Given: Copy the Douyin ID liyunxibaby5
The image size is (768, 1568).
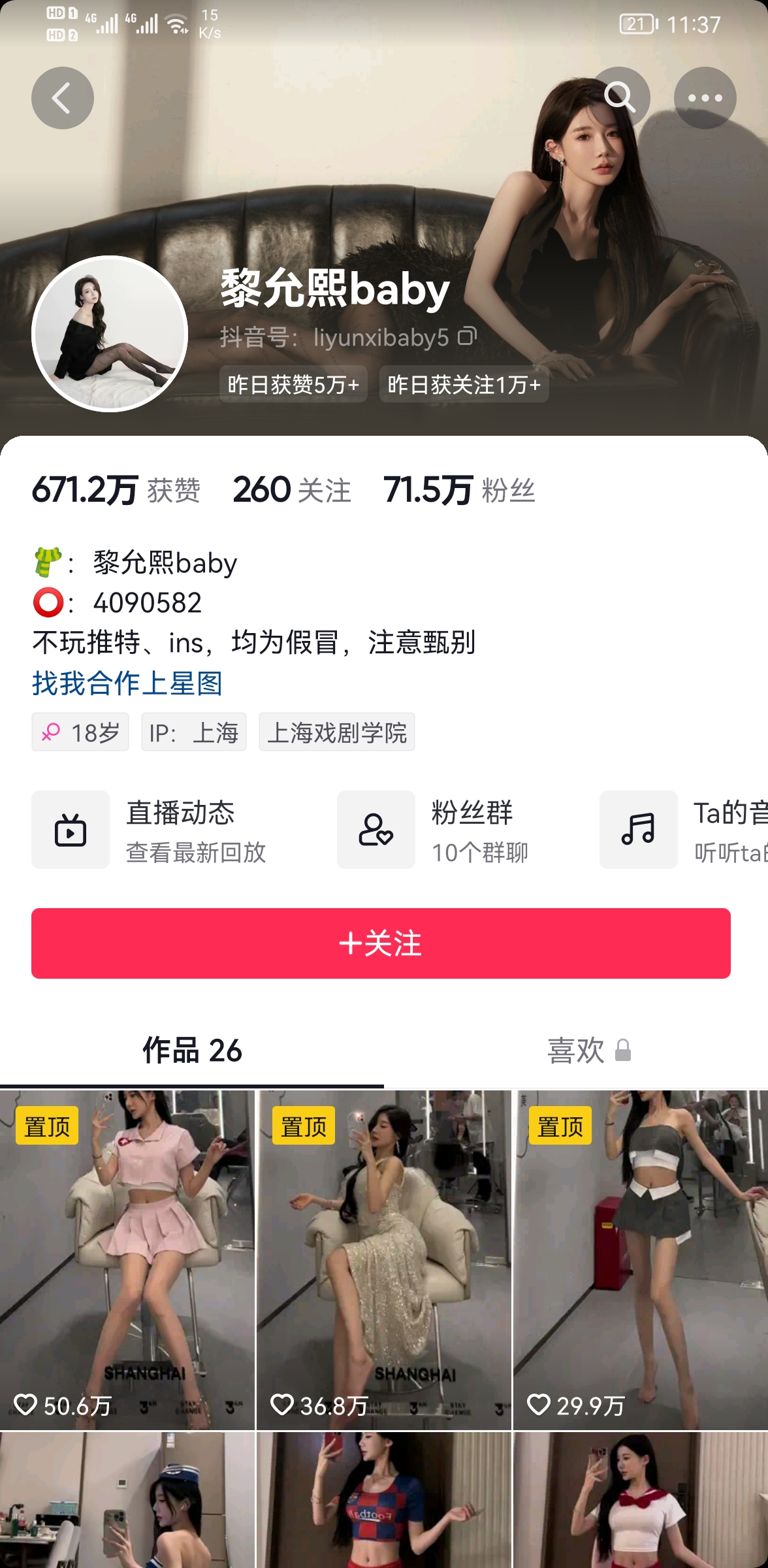Looking at the screenshot, I should (x=468, y=336).
